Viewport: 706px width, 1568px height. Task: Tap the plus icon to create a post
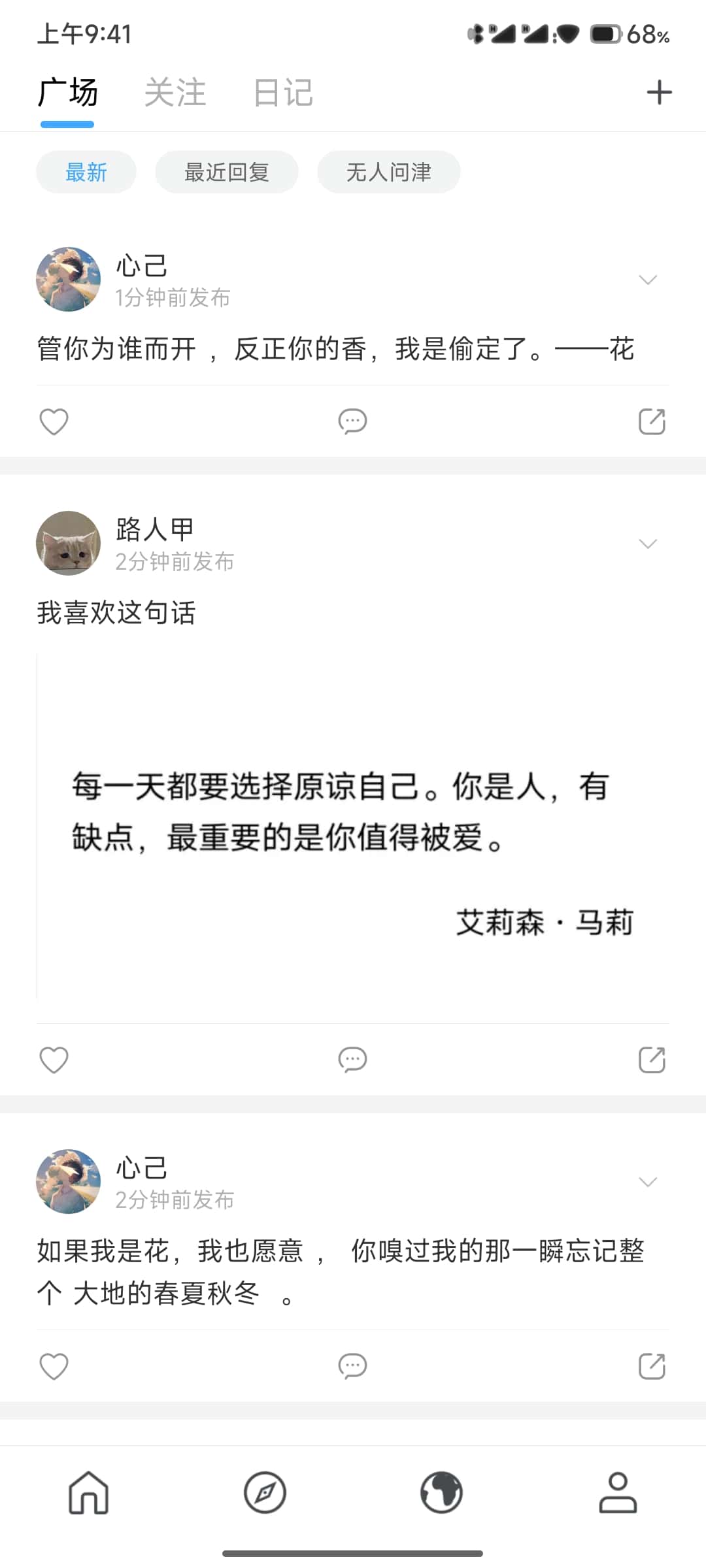(x=659, y=92)
